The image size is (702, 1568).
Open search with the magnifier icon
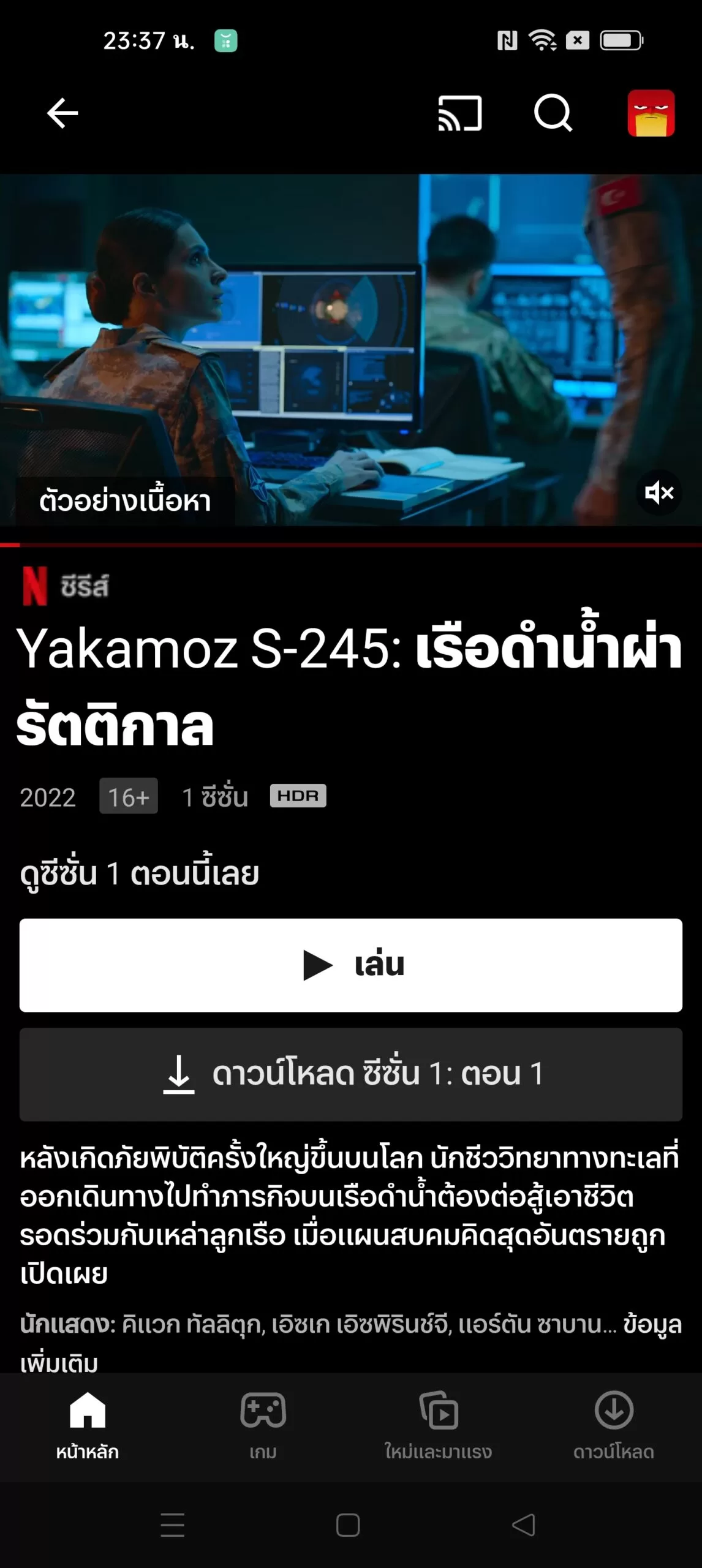pos(553,113)
